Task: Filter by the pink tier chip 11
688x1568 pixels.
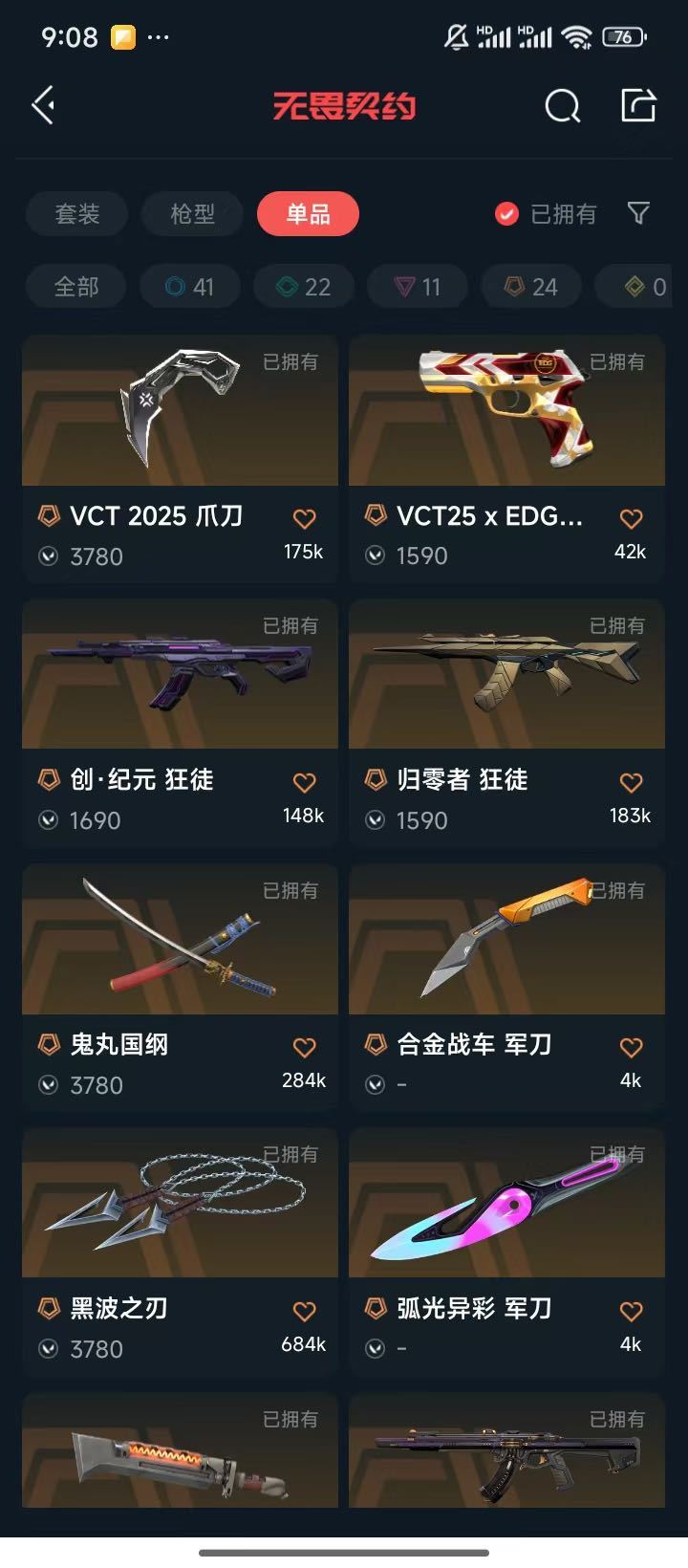Action: click(418, 287)
